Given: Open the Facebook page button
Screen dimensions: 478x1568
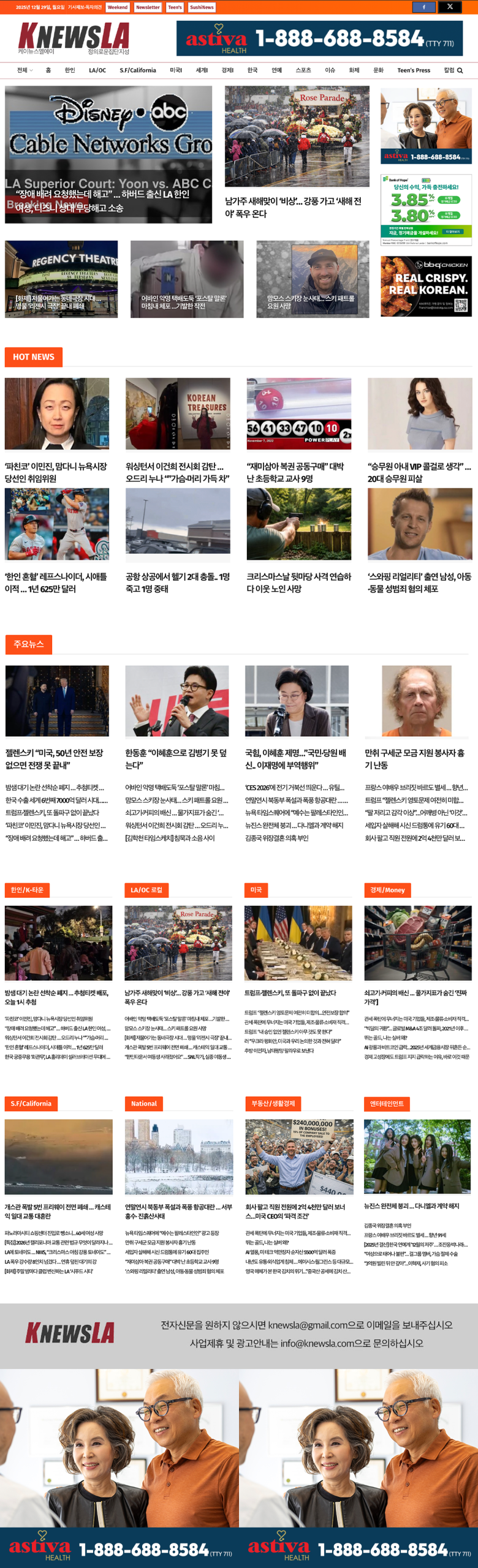Looking at the screenshot, I should coord(423,7).
